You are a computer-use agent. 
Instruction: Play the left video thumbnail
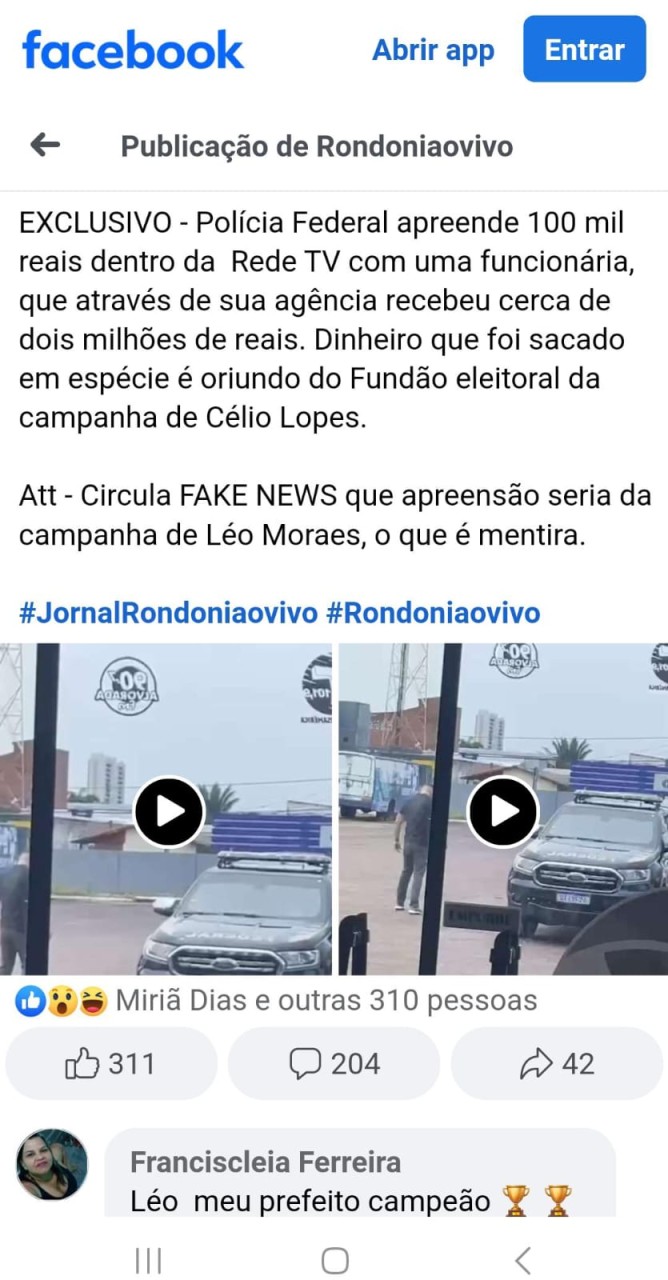pyautogui.click(x=169, y=811)
